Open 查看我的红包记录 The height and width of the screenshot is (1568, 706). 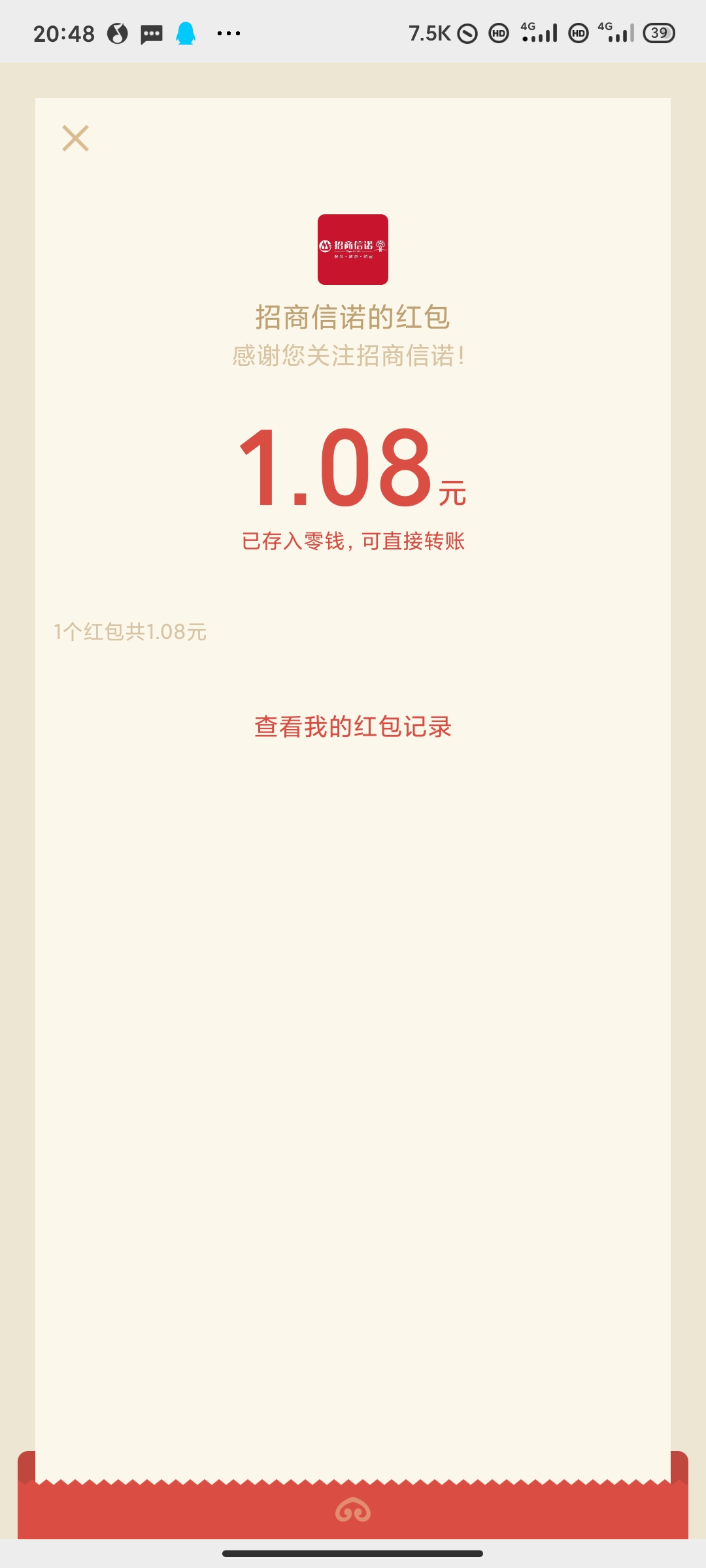tap(352, 726)
